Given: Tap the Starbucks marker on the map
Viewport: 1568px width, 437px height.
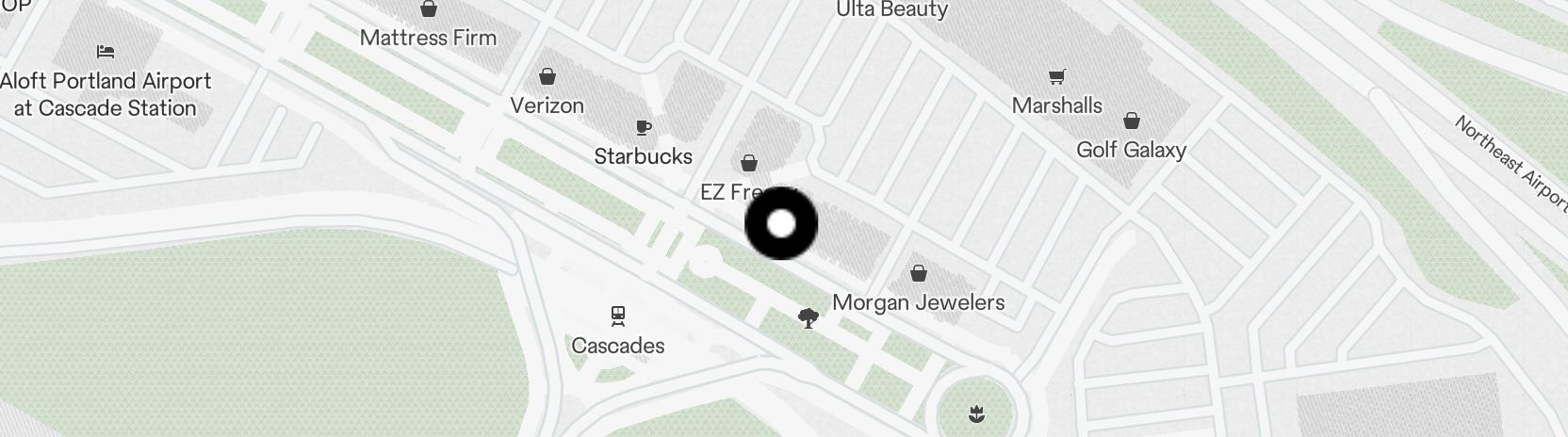Looking at the screenshot, I should pos(644,128).
